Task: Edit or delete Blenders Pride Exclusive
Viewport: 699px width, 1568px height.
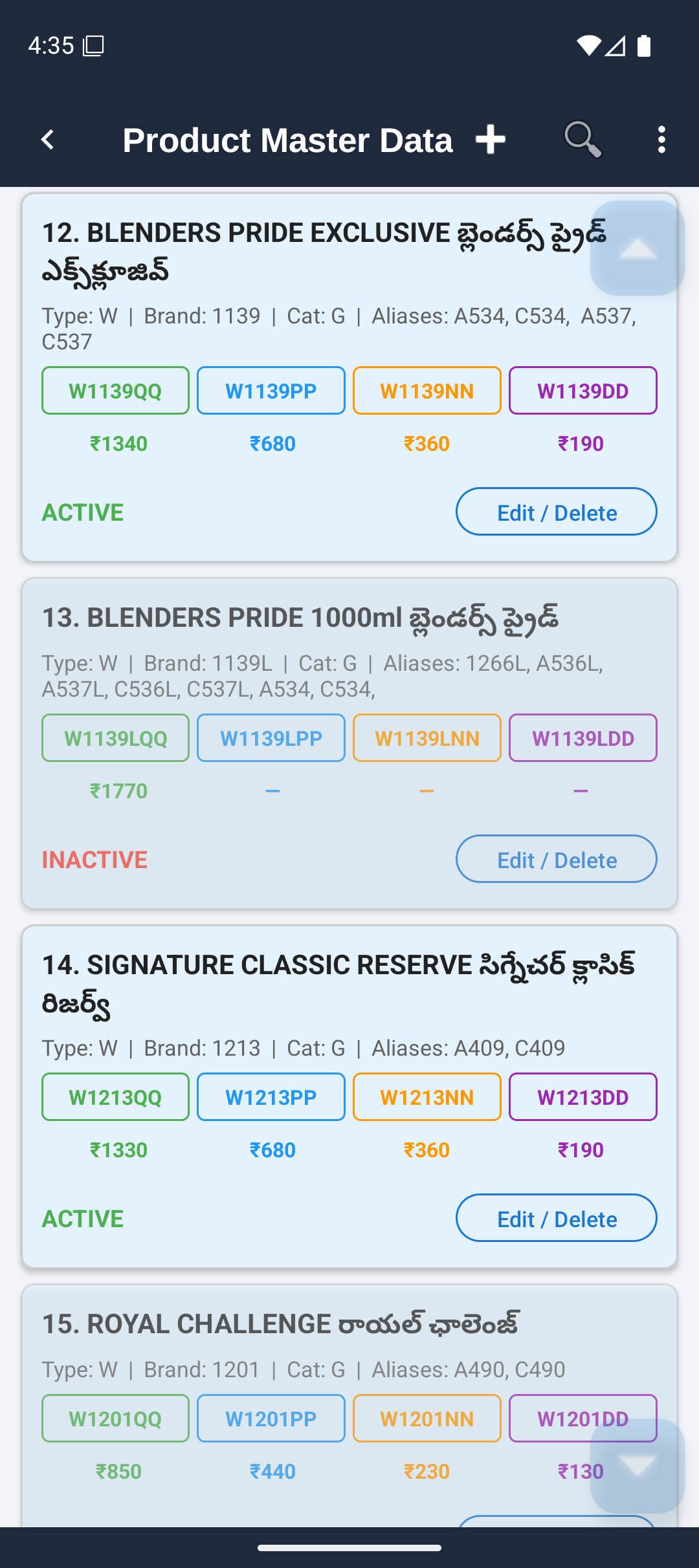Action: tap(557, 512)
